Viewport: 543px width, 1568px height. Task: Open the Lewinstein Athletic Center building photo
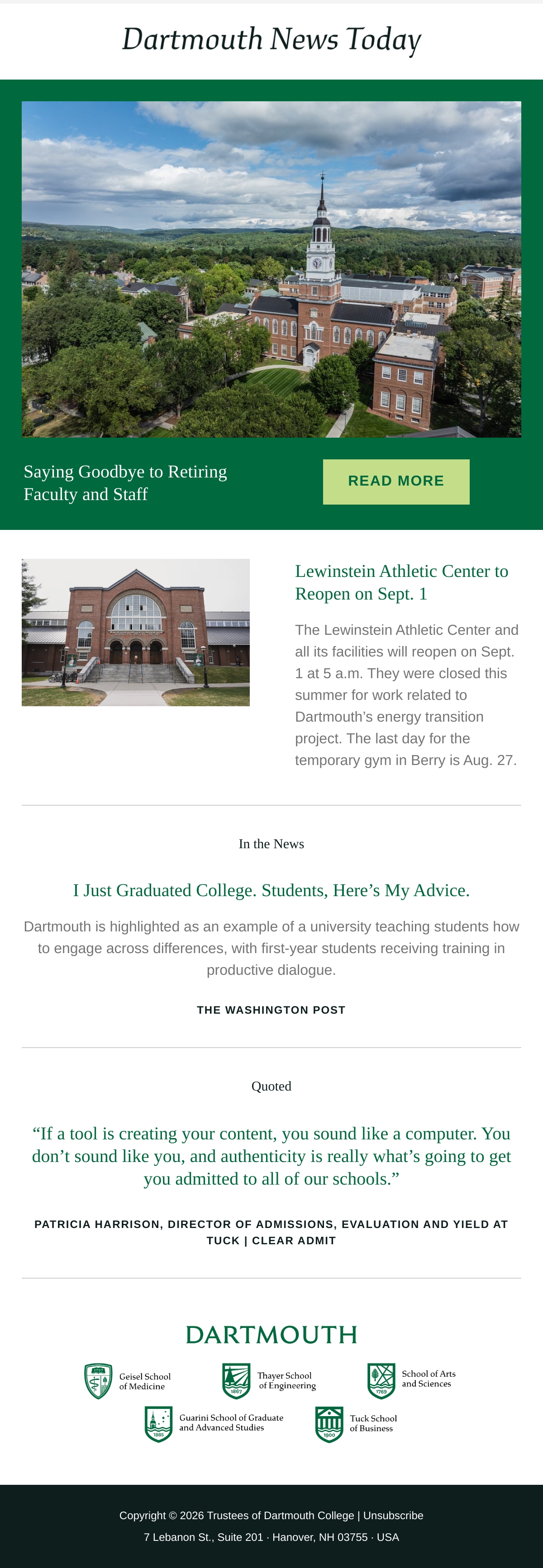pos(136,633)
